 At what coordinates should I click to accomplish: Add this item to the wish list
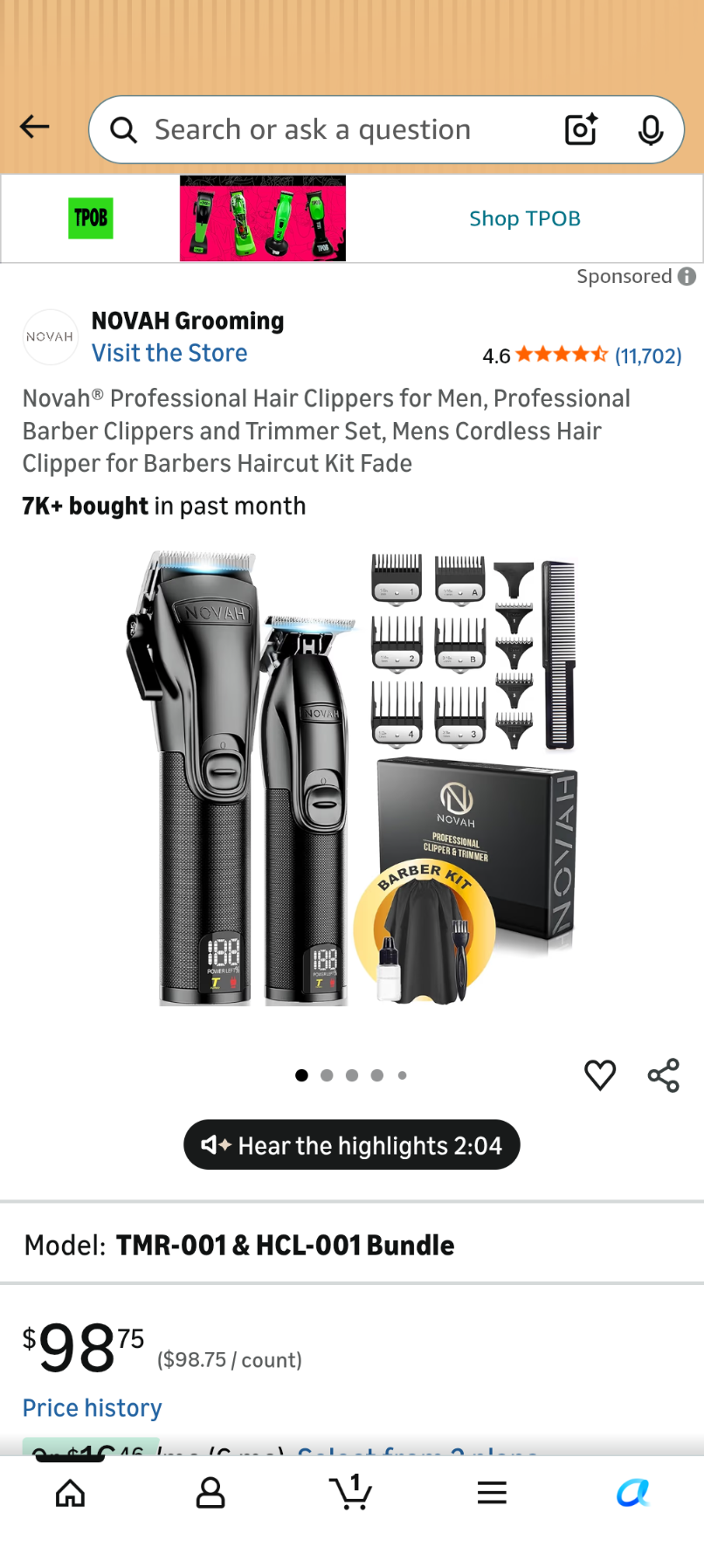[x=600, y=1074]
